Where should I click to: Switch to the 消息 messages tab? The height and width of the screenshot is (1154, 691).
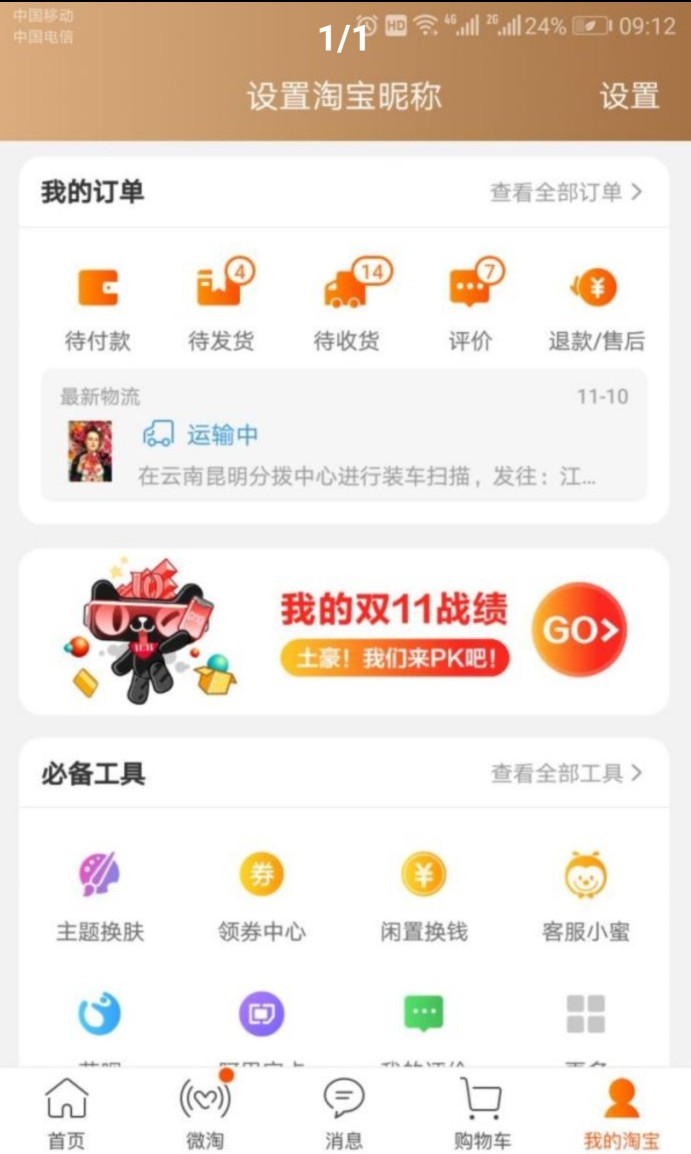coord(344,1112)
